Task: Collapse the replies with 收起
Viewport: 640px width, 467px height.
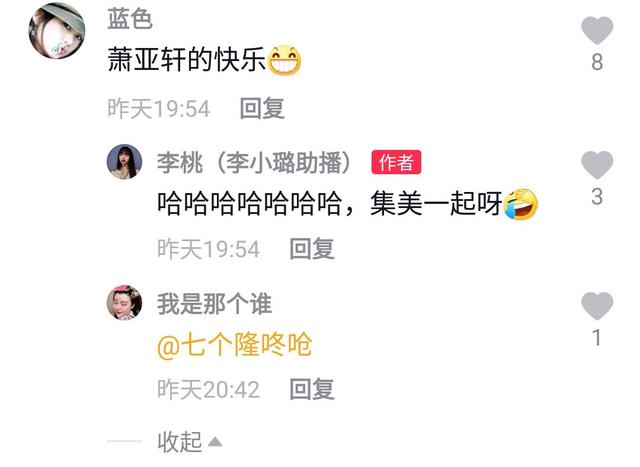Action: pos(188,440)
